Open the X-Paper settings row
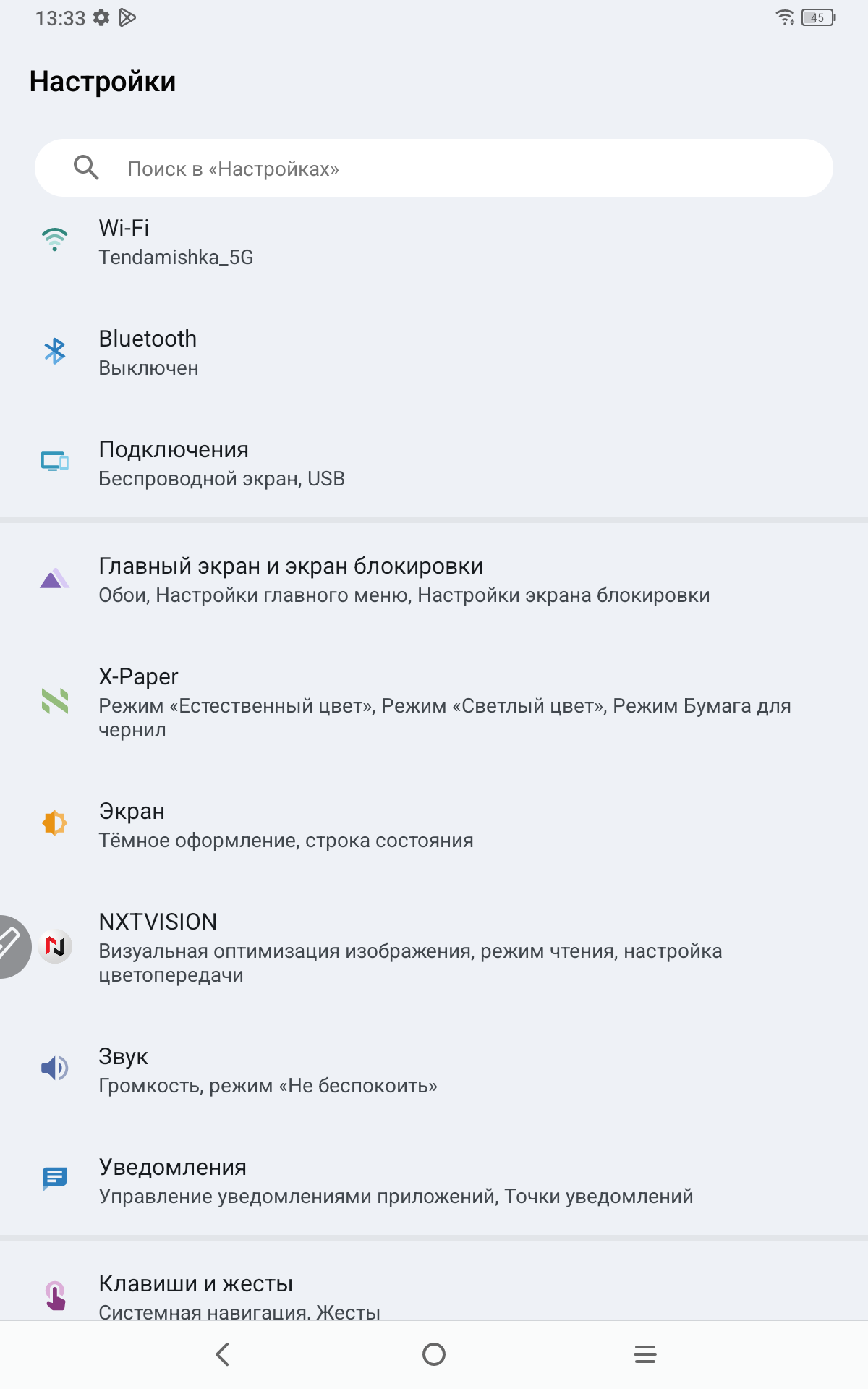868x1389 pixels. (x=434, y=702)
